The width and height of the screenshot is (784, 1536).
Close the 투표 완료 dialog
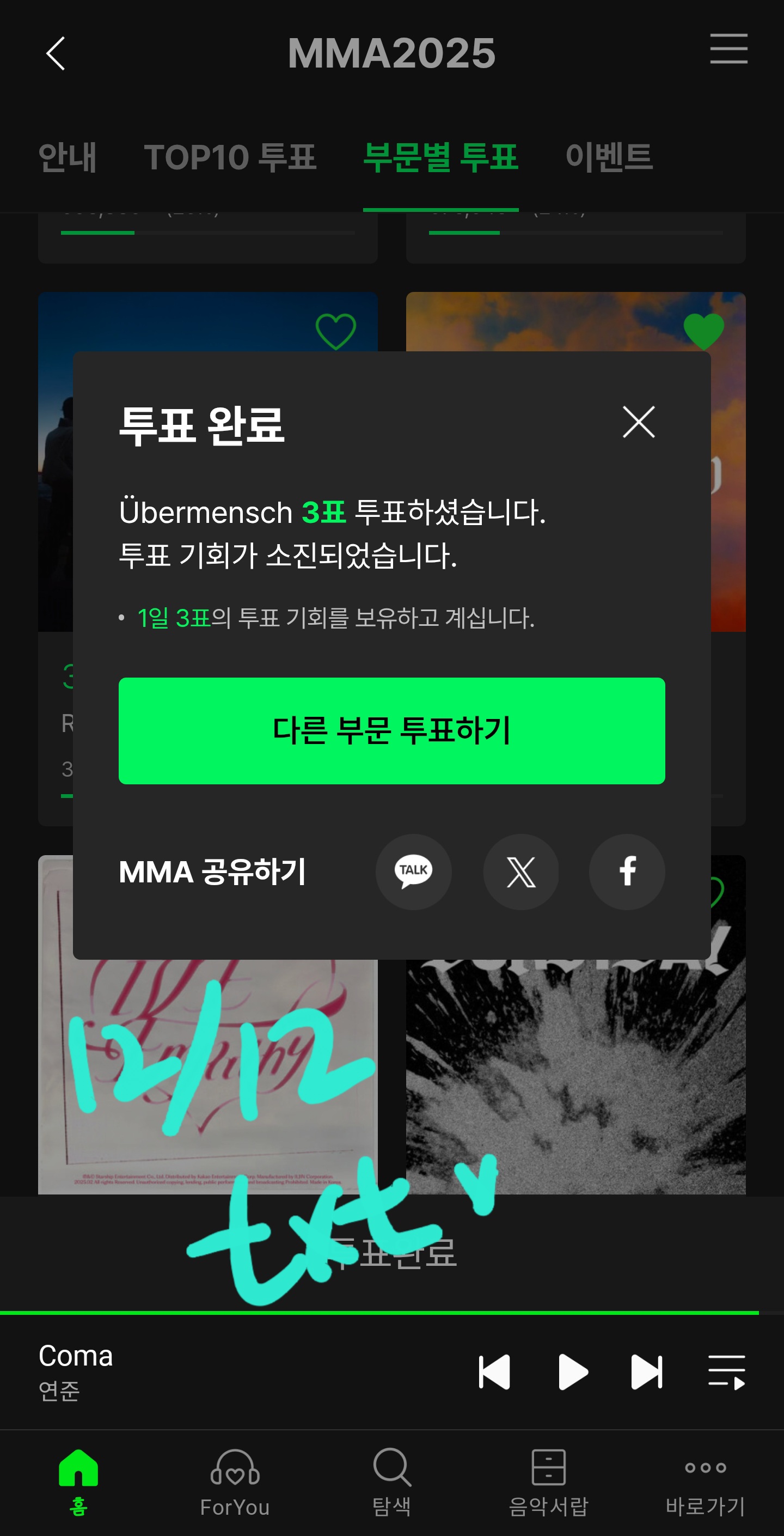[639, 422]
